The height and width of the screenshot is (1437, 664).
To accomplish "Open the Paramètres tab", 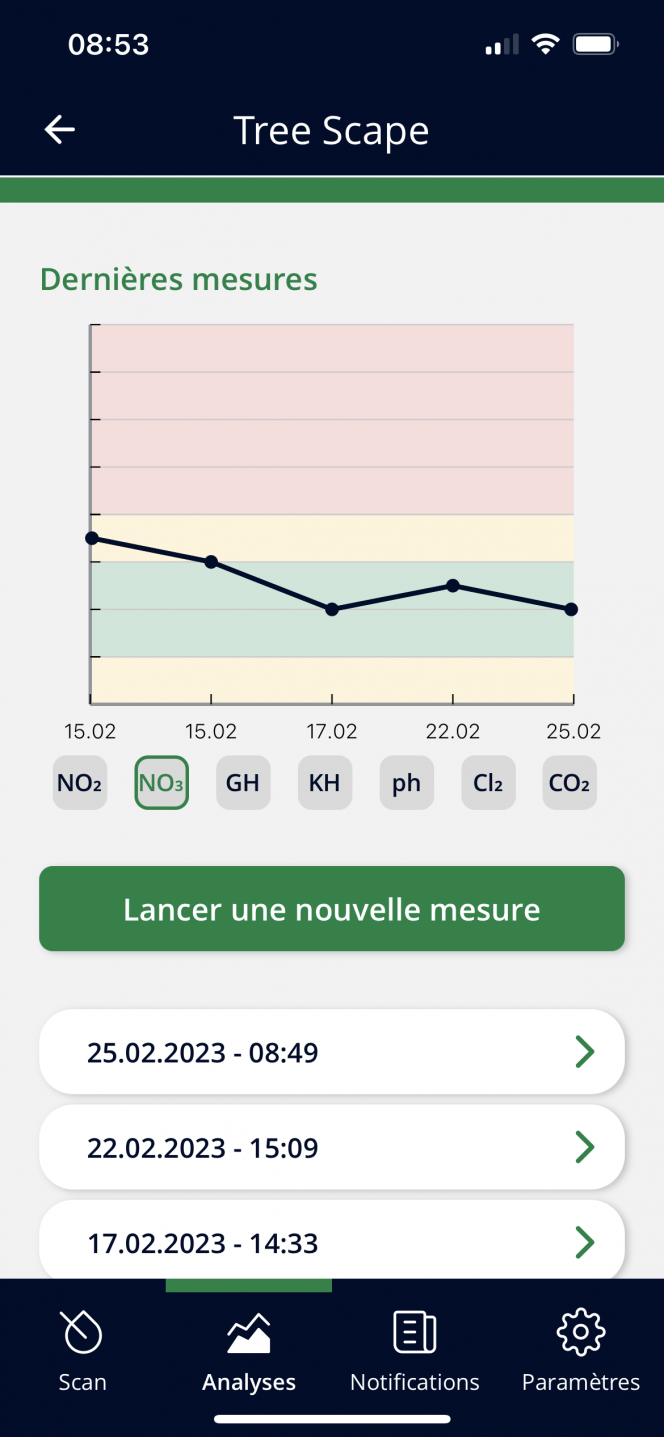I will click(x=581, y=1352).
